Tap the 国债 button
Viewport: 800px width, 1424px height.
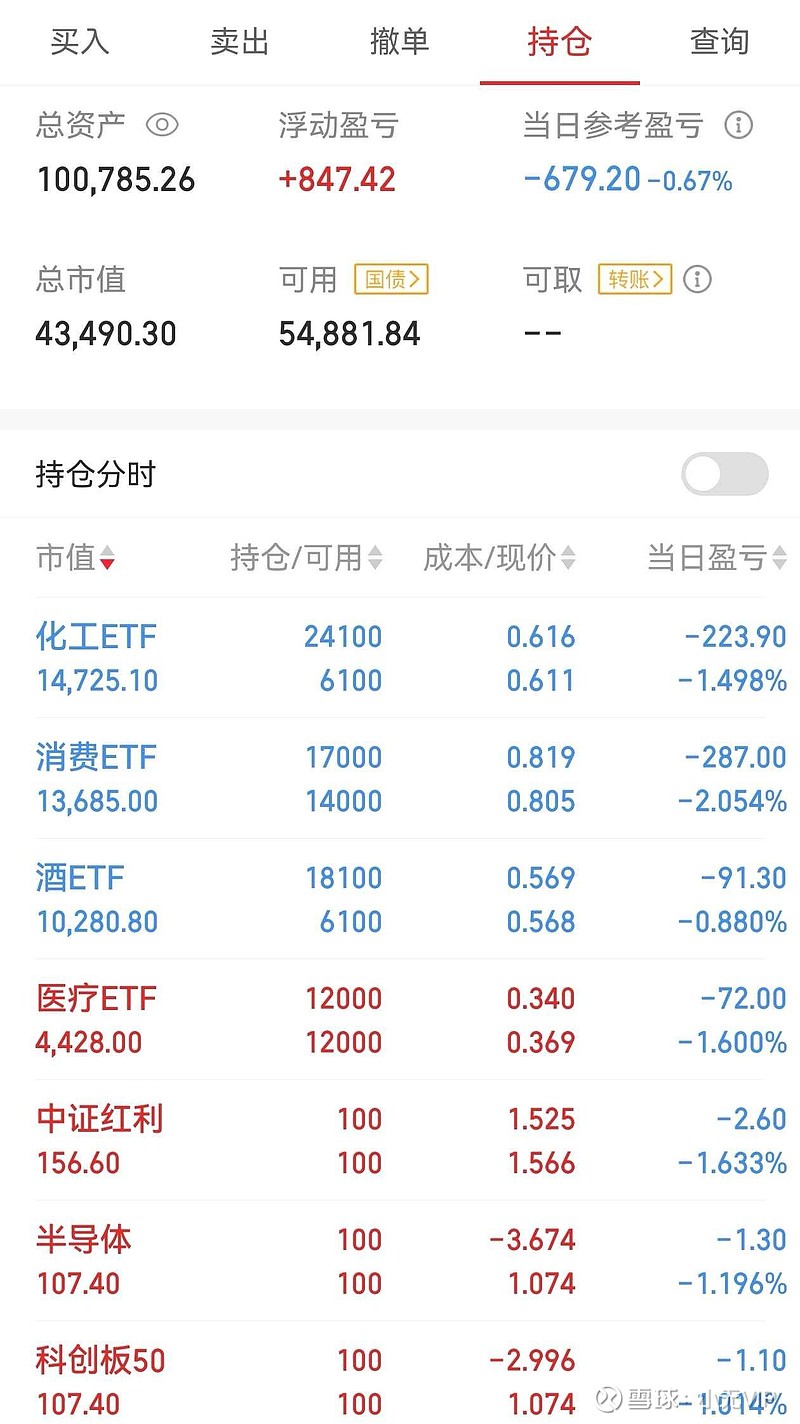click(x=391, y=279)
